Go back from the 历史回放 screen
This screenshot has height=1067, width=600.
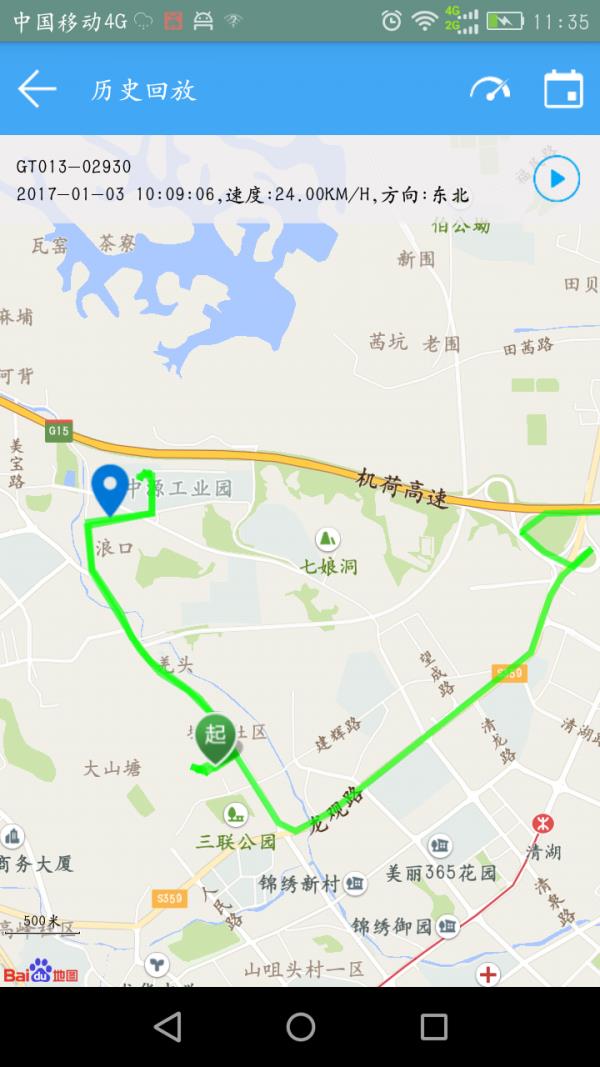coord(37,89)
